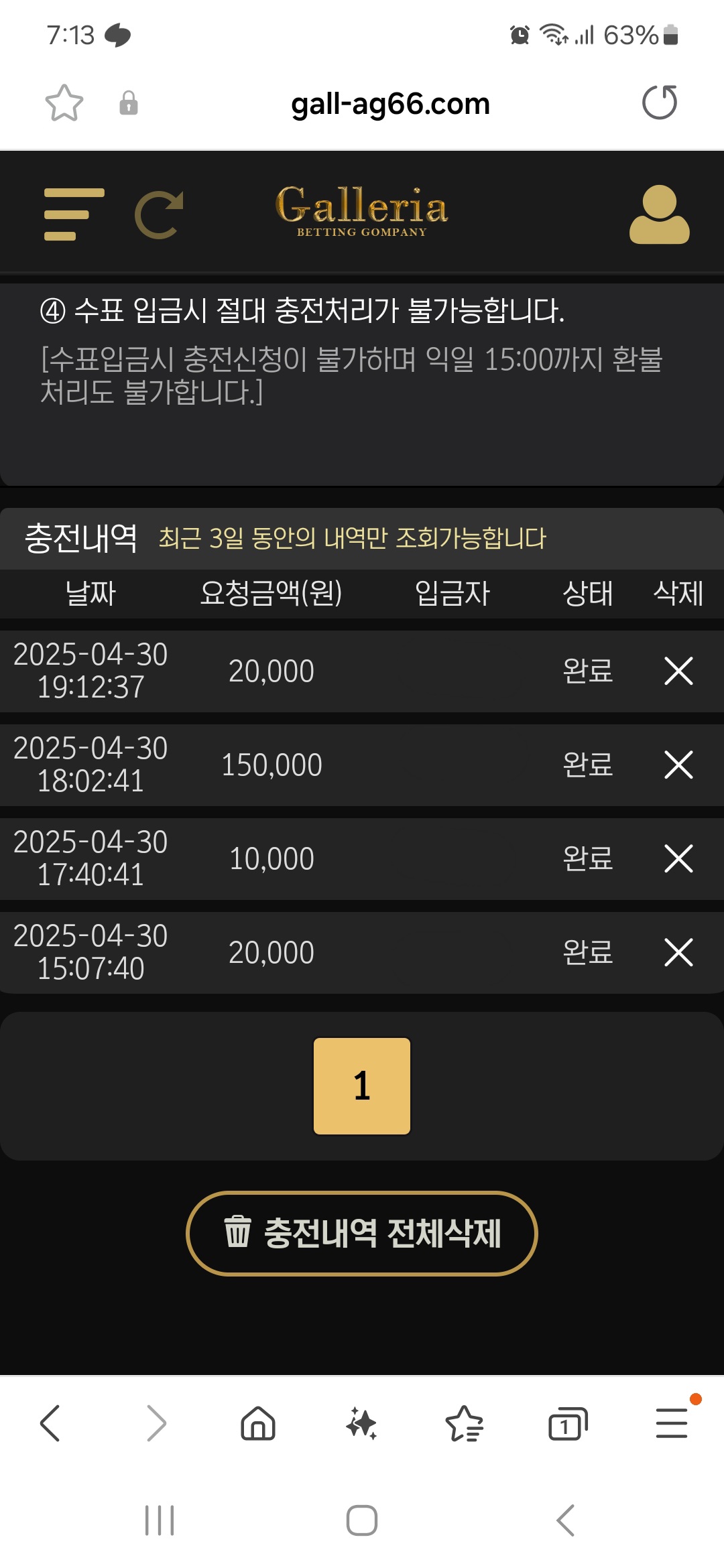
Task: Delete the 19:12:37 charge record
Action: click(x=678, y=671)
